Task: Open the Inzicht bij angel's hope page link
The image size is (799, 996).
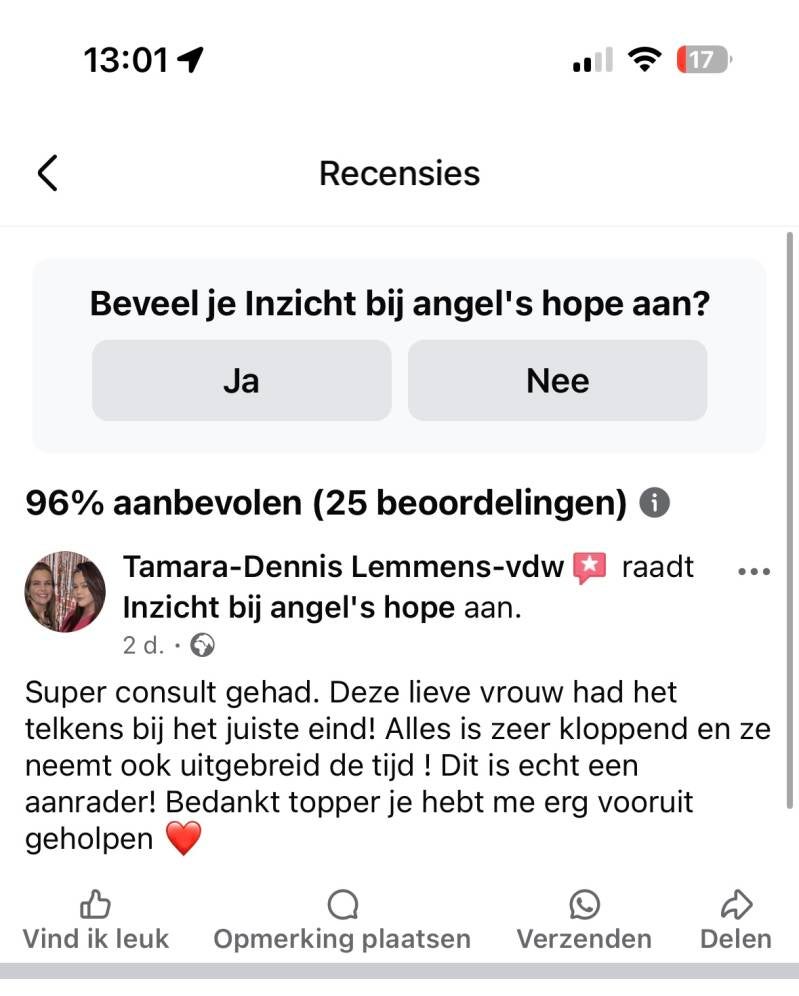Action: (288, 607)
